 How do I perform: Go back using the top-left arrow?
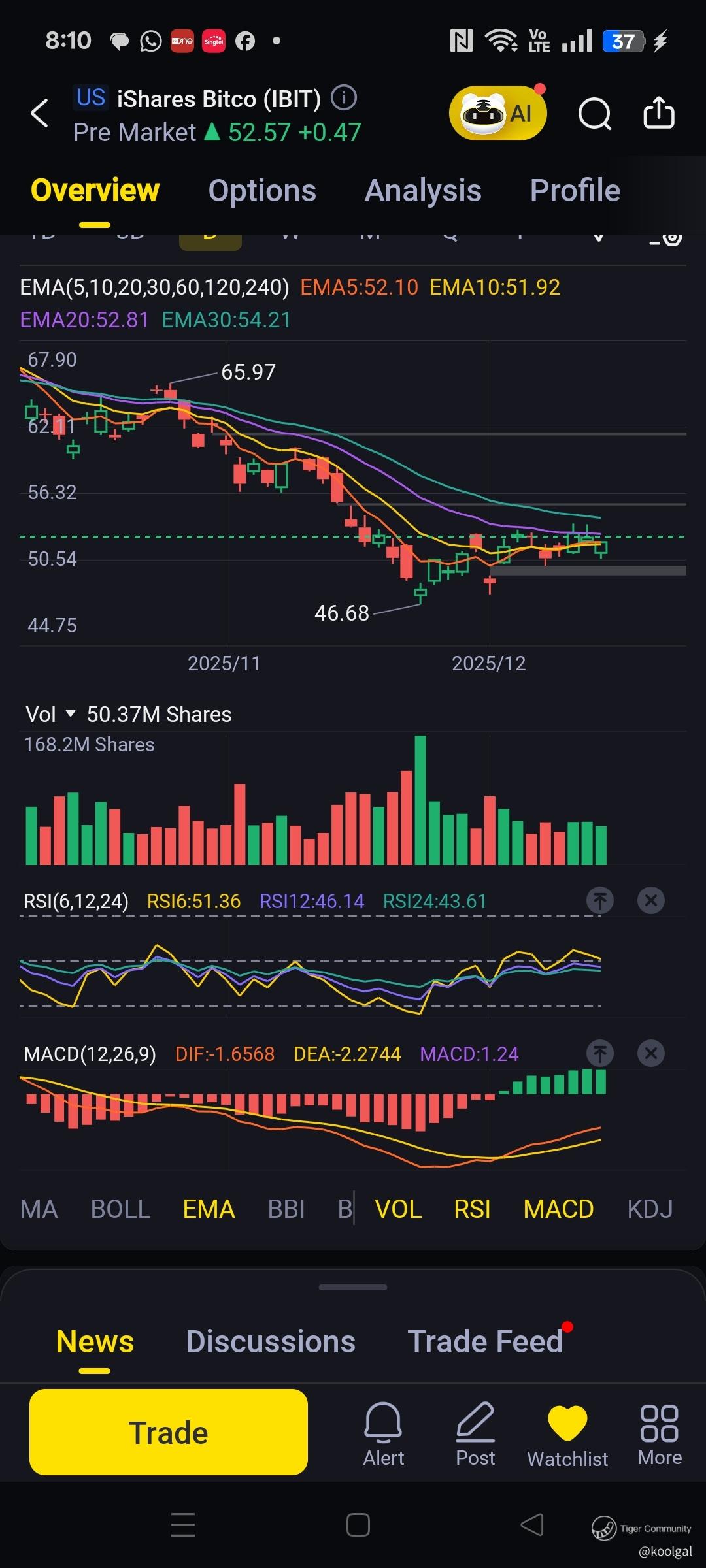(40, 113)
